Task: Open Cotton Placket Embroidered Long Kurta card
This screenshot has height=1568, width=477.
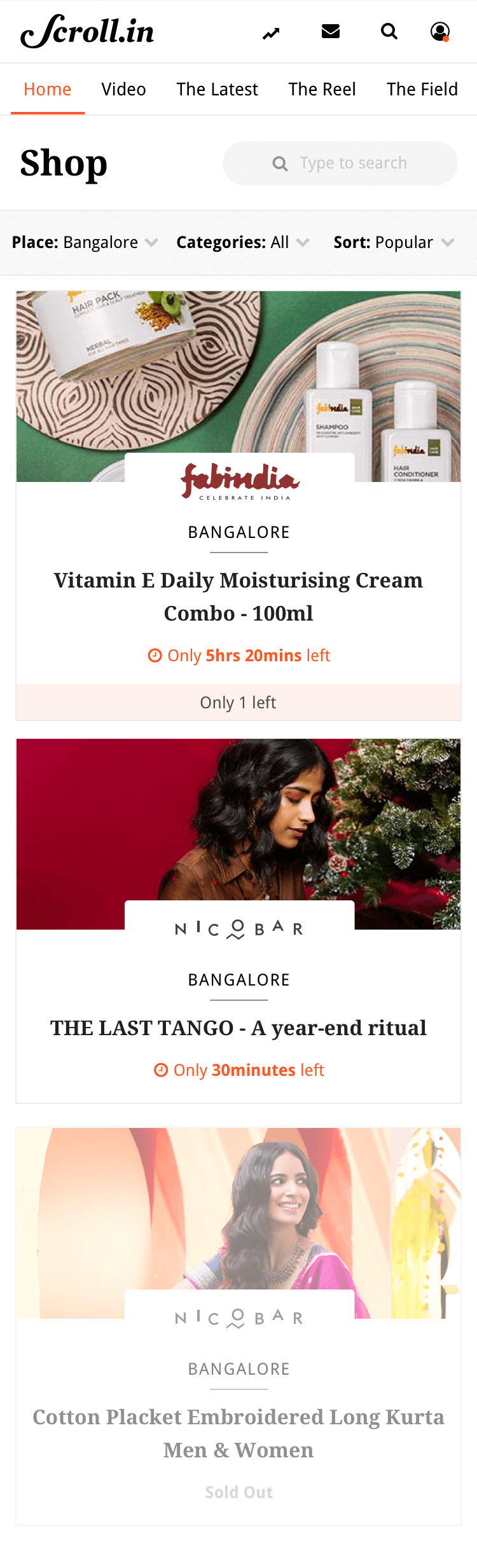Action: [x=238, y=1433]
